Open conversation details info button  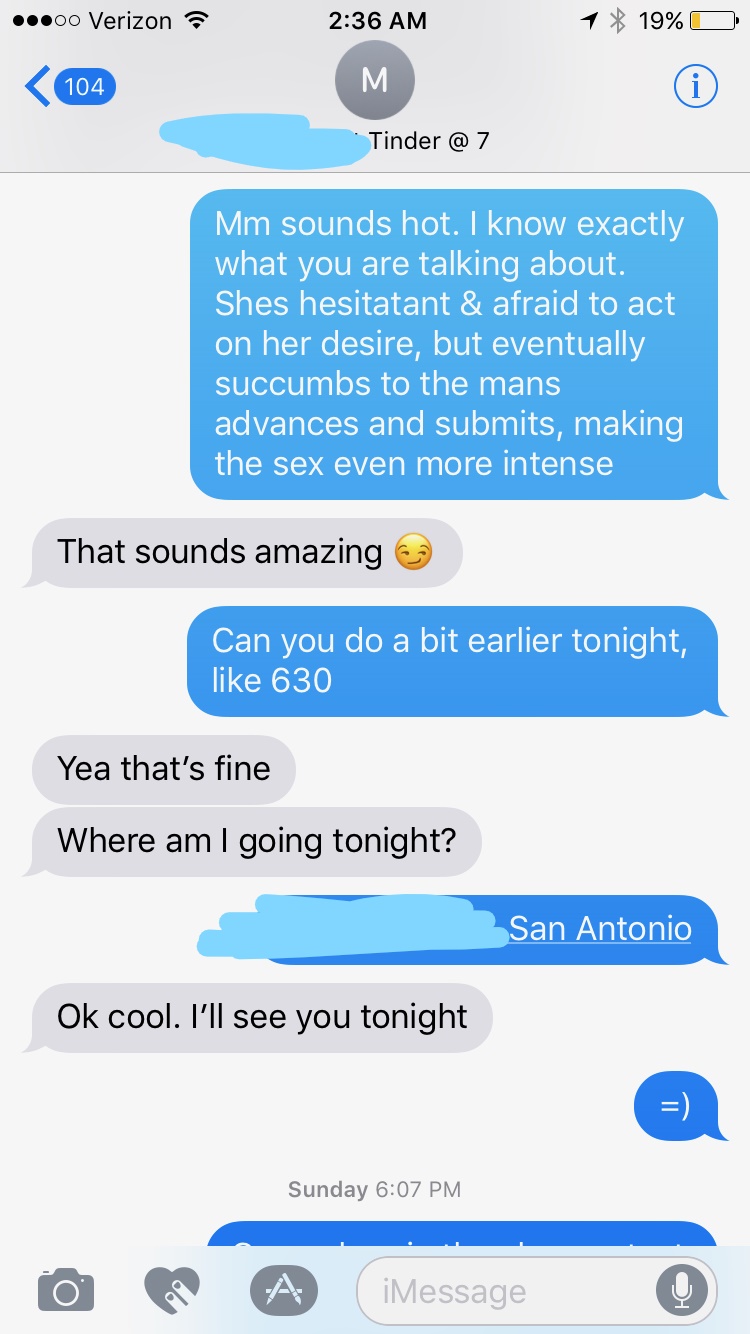tap(696, 87)
